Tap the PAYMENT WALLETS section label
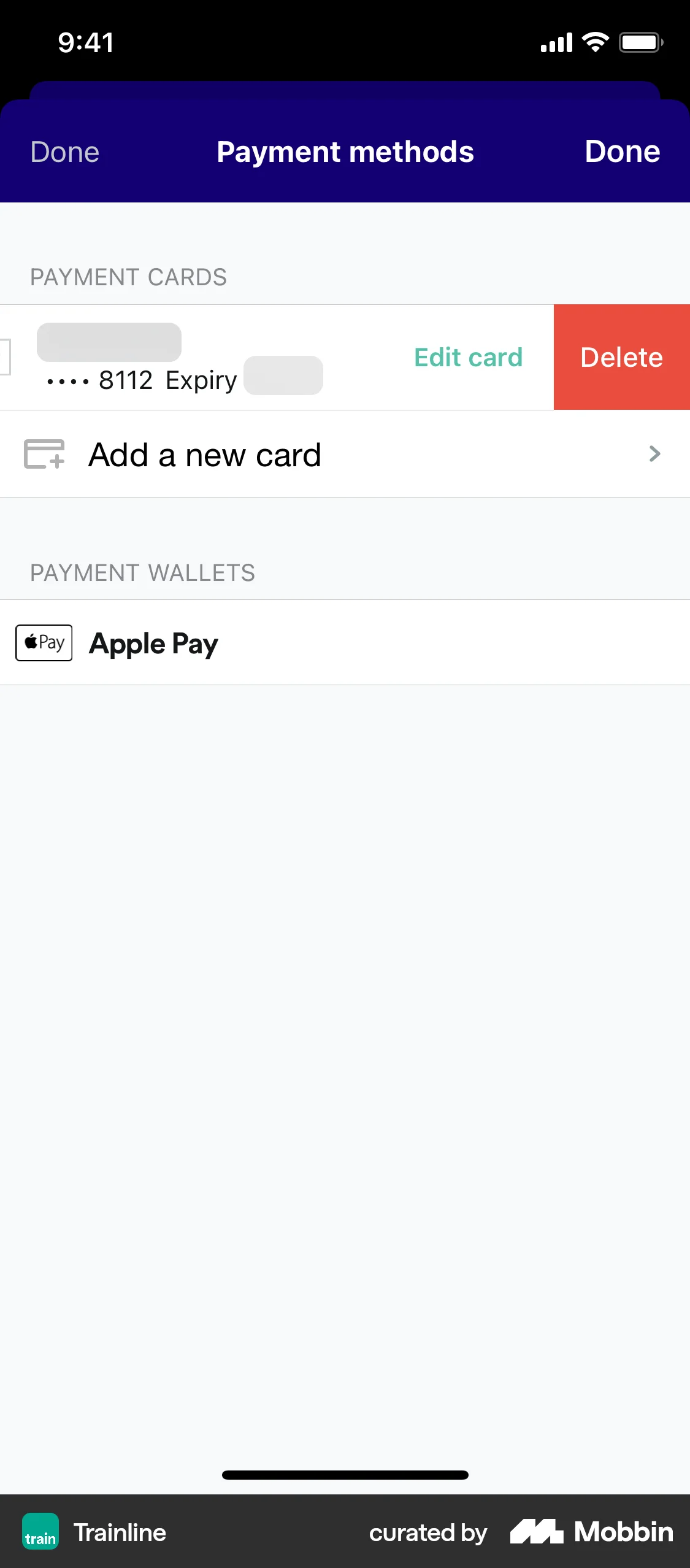690x1568 pixels. pyautogui.click(x=142, y=572)
